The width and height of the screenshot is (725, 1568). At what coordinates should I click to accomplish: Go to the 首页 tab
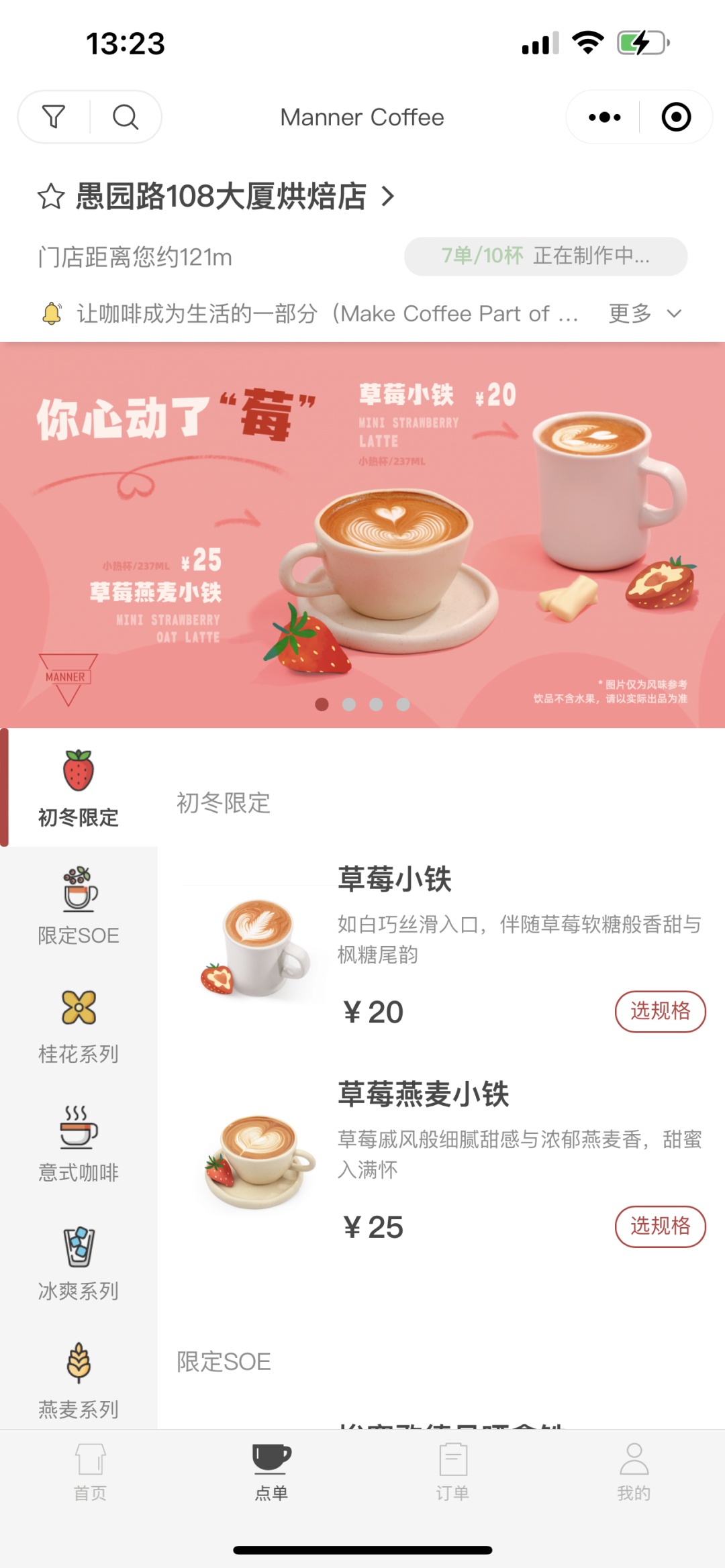tap(91, 1472)
